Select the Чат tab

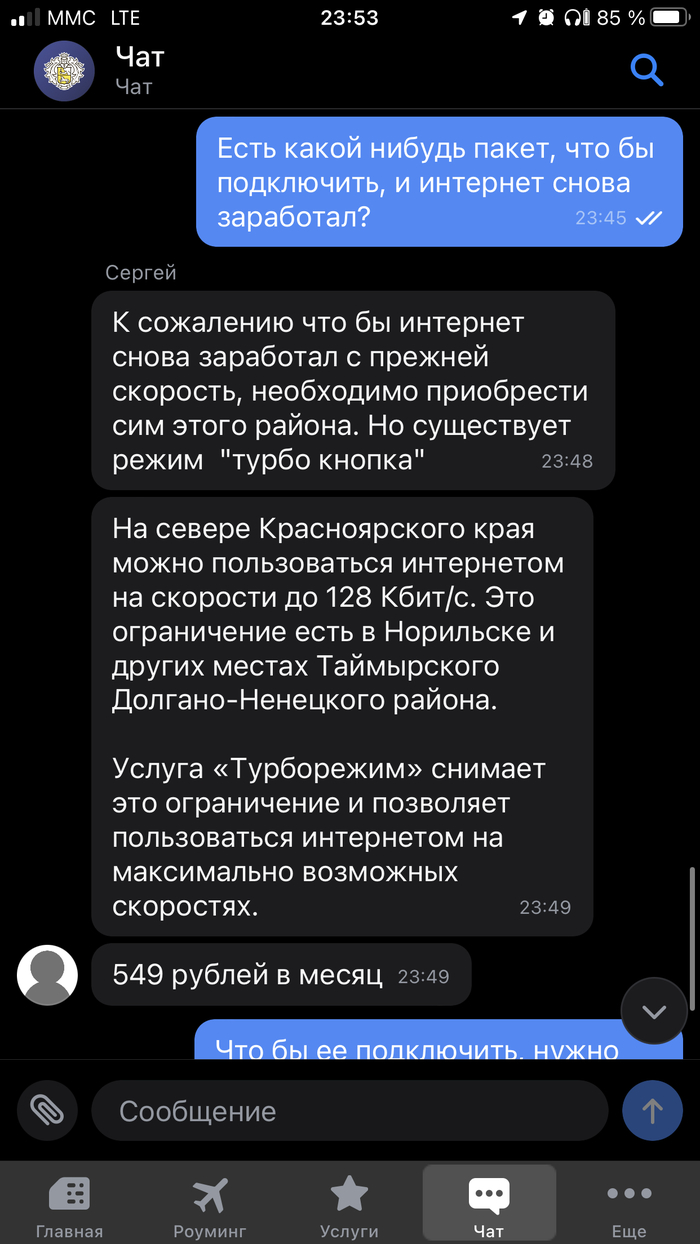click(x=489, y=1206)
